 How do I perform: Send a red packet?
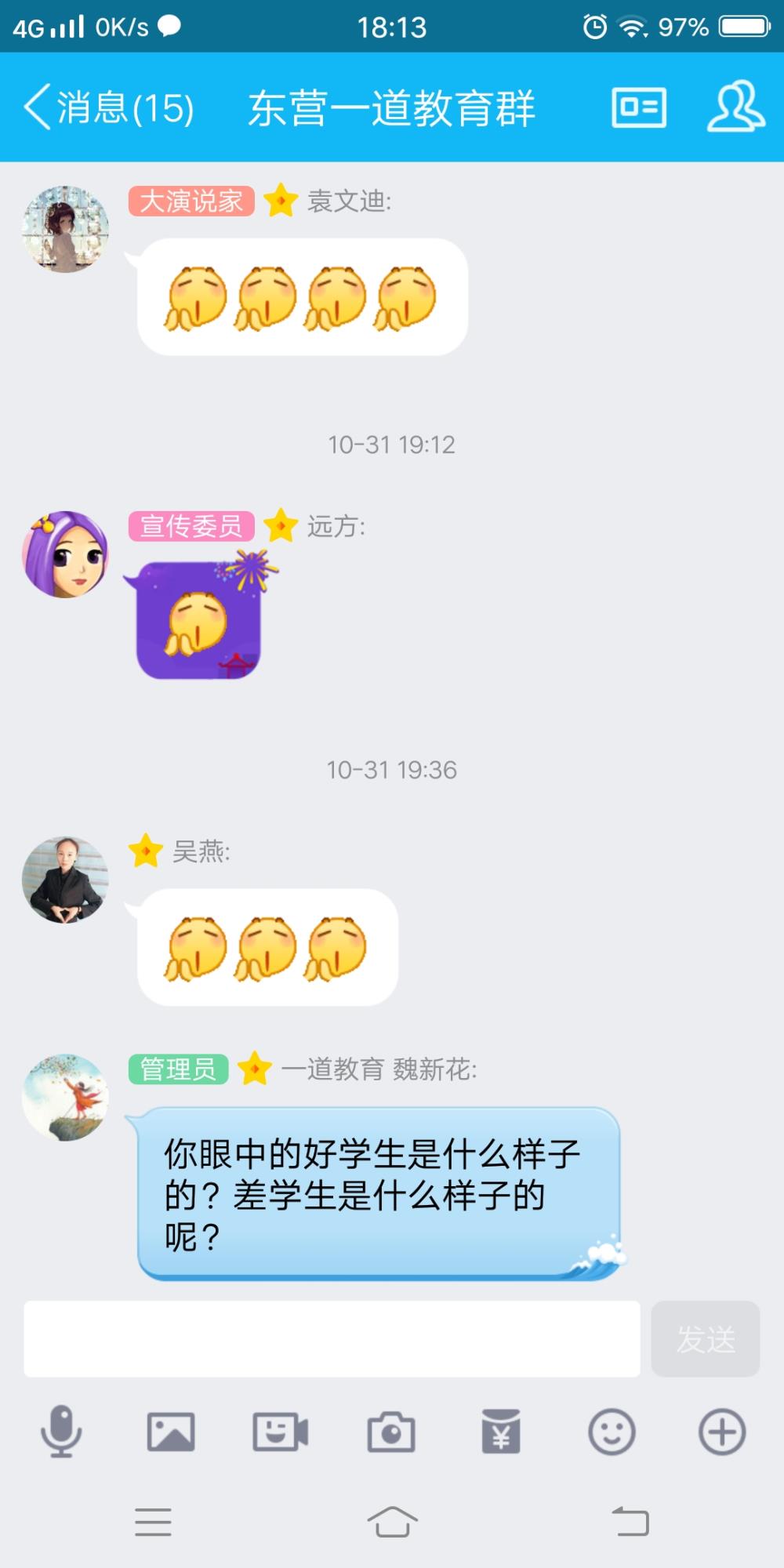click(501, 1432)
